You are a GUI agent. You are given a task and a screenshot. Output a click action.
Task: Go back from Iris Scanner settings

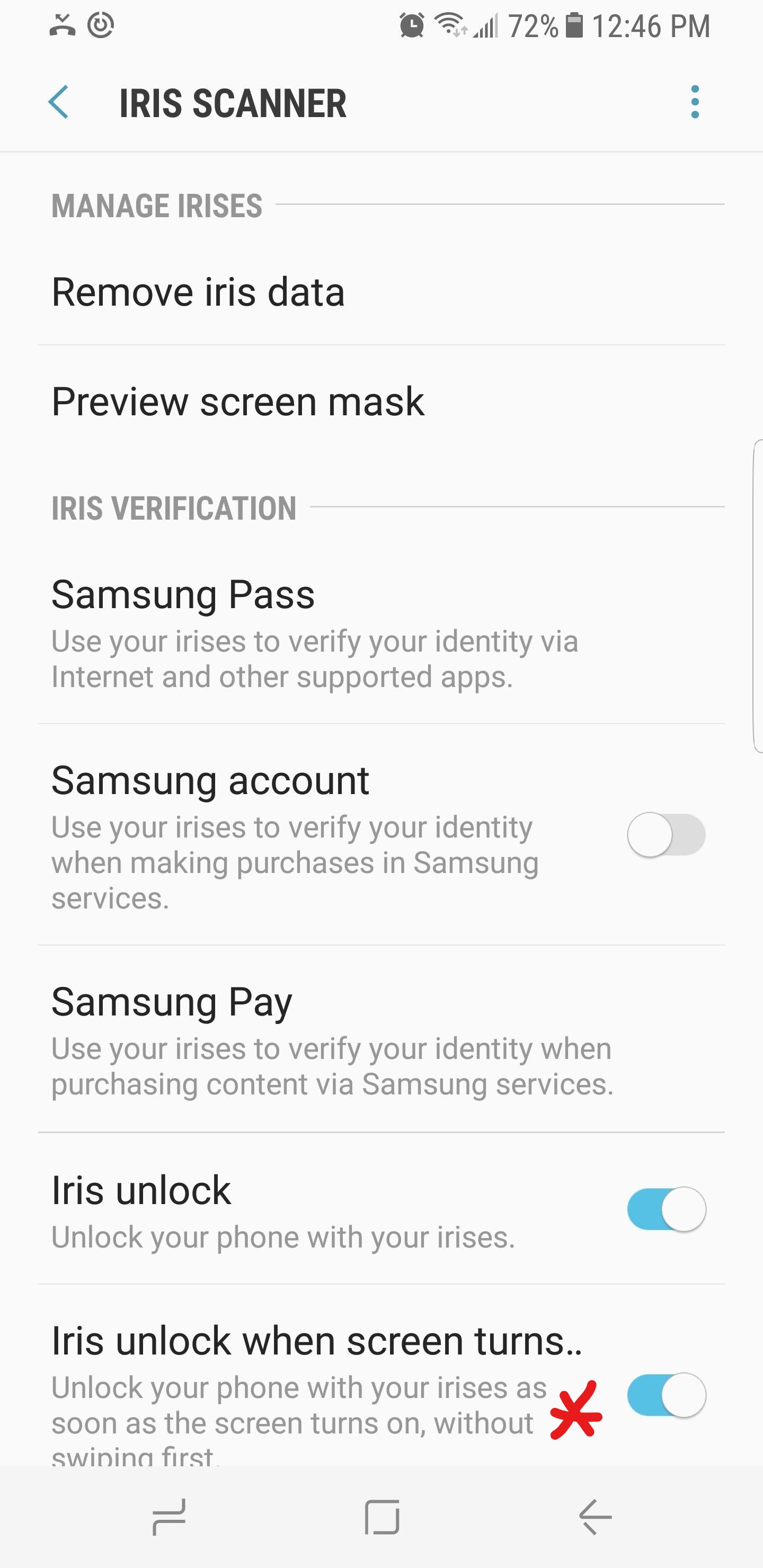point(58,102)
